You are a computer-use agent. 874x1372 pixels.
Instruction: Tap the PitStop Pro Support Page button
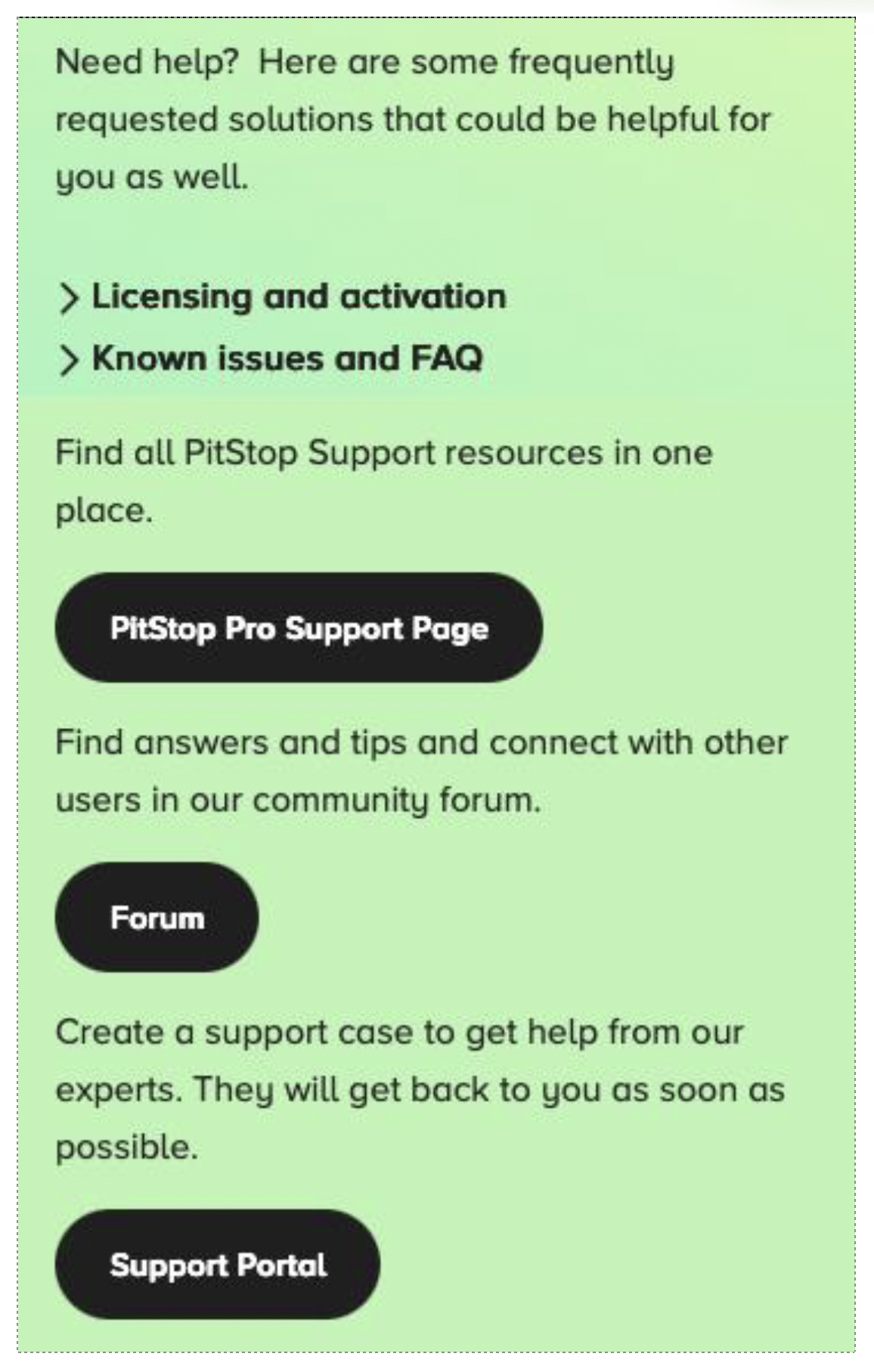click(299, 628)
